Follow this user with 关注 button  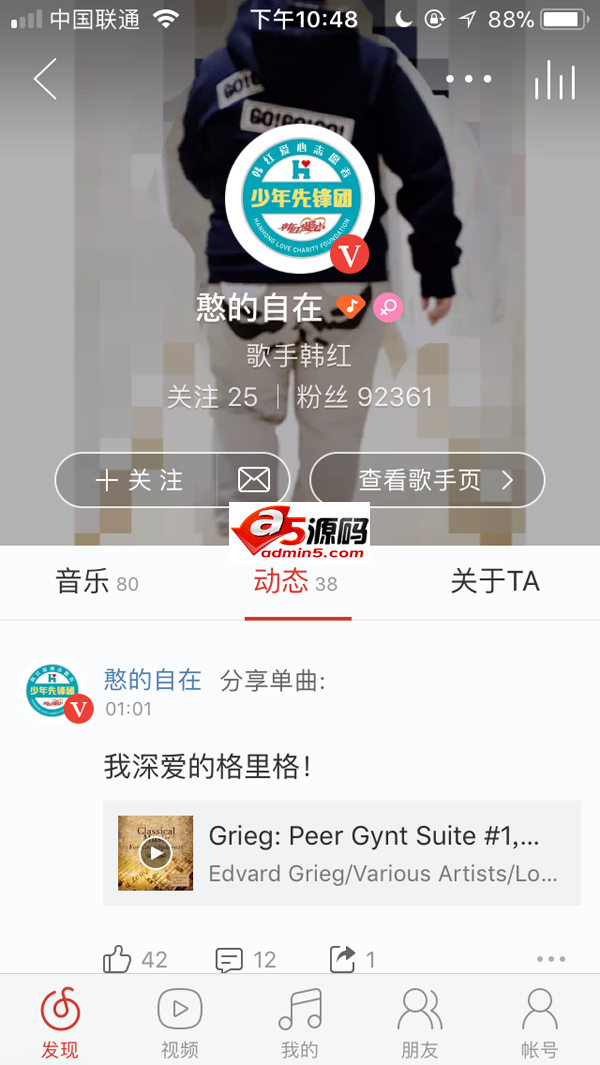[138, 481]
